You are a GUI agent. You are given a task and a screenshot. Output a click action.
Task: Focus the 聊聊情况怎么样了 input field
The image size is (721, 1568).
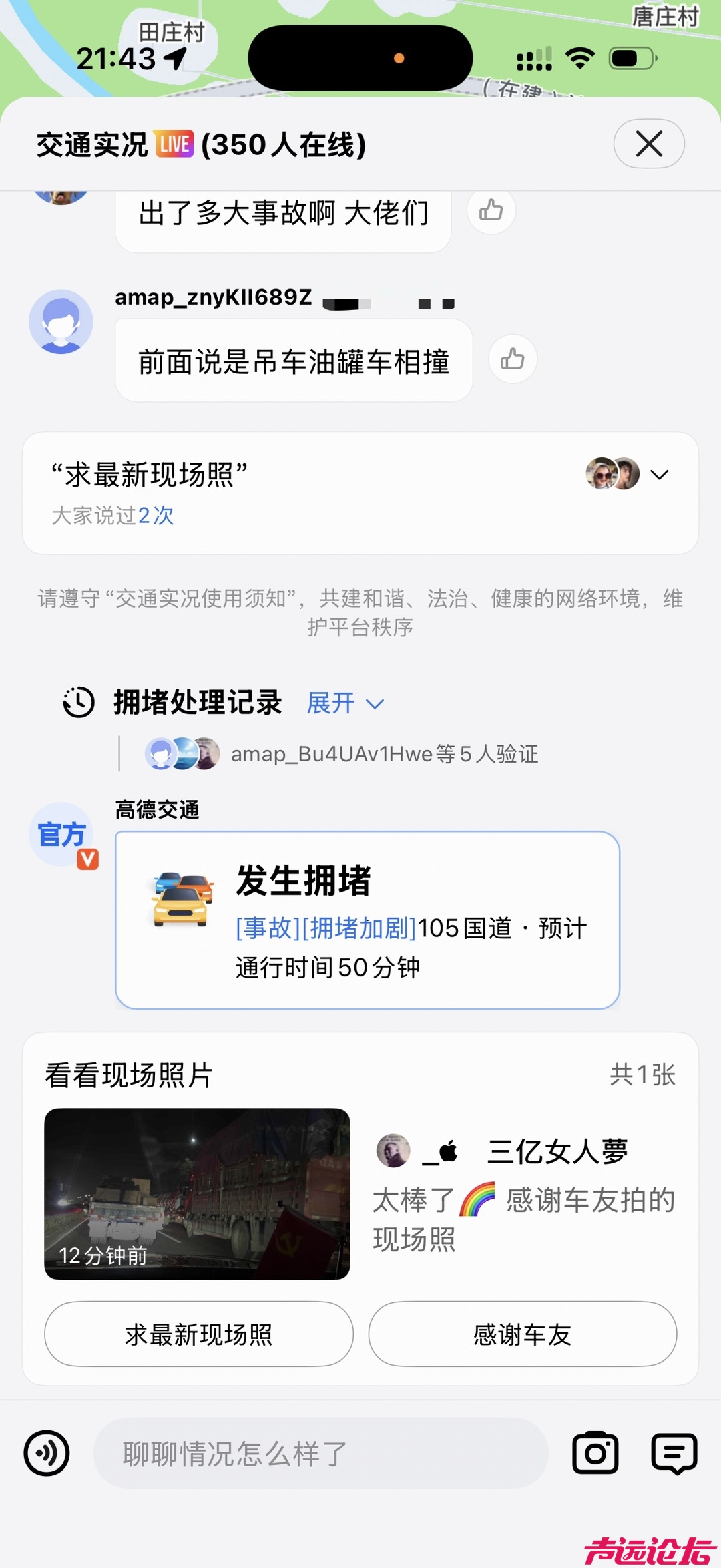(x=320, y=1453)
